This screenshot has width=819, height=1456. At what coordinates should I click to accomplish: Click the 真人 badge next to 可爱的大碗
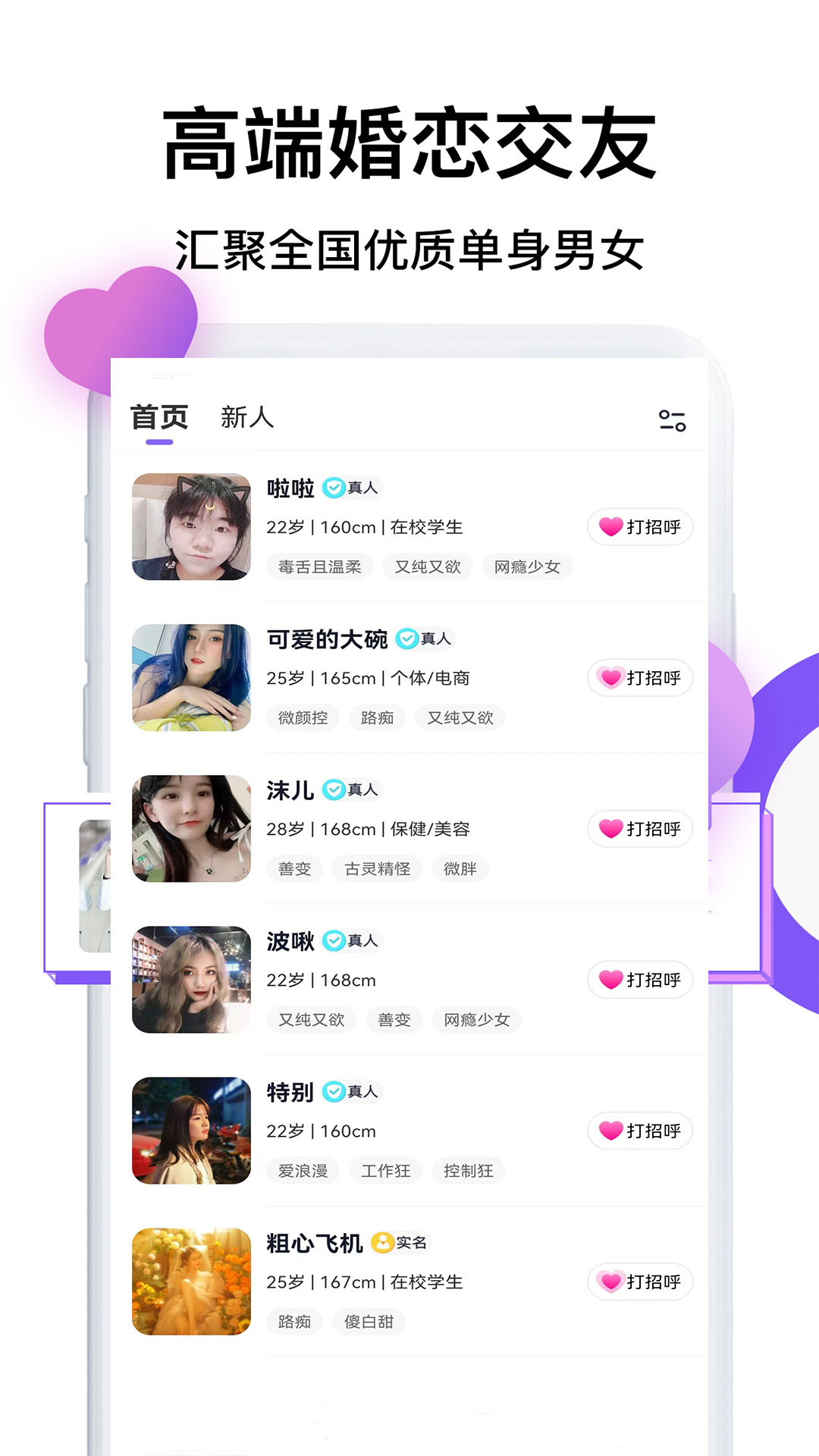(428, 639)
